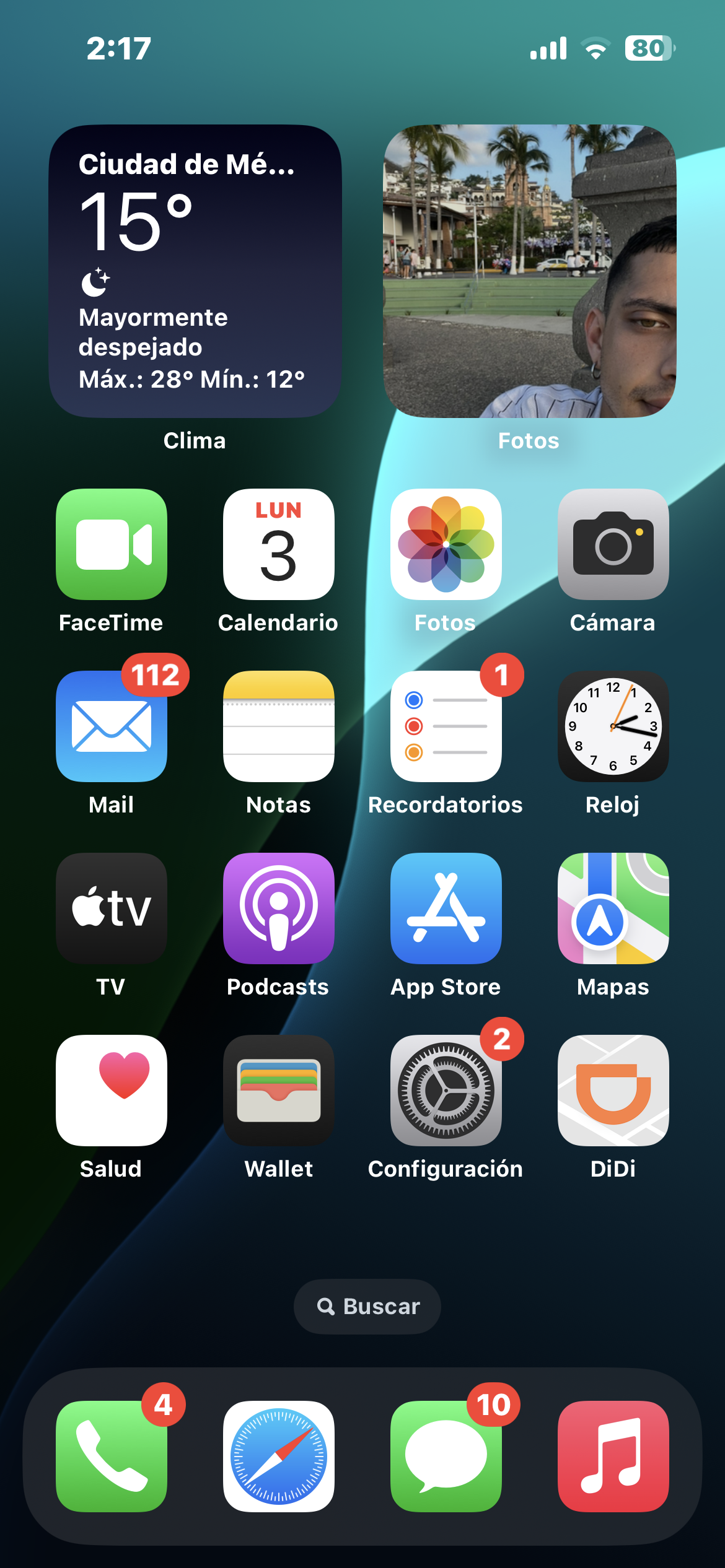Open the Clima weather widget

(195, 271)
